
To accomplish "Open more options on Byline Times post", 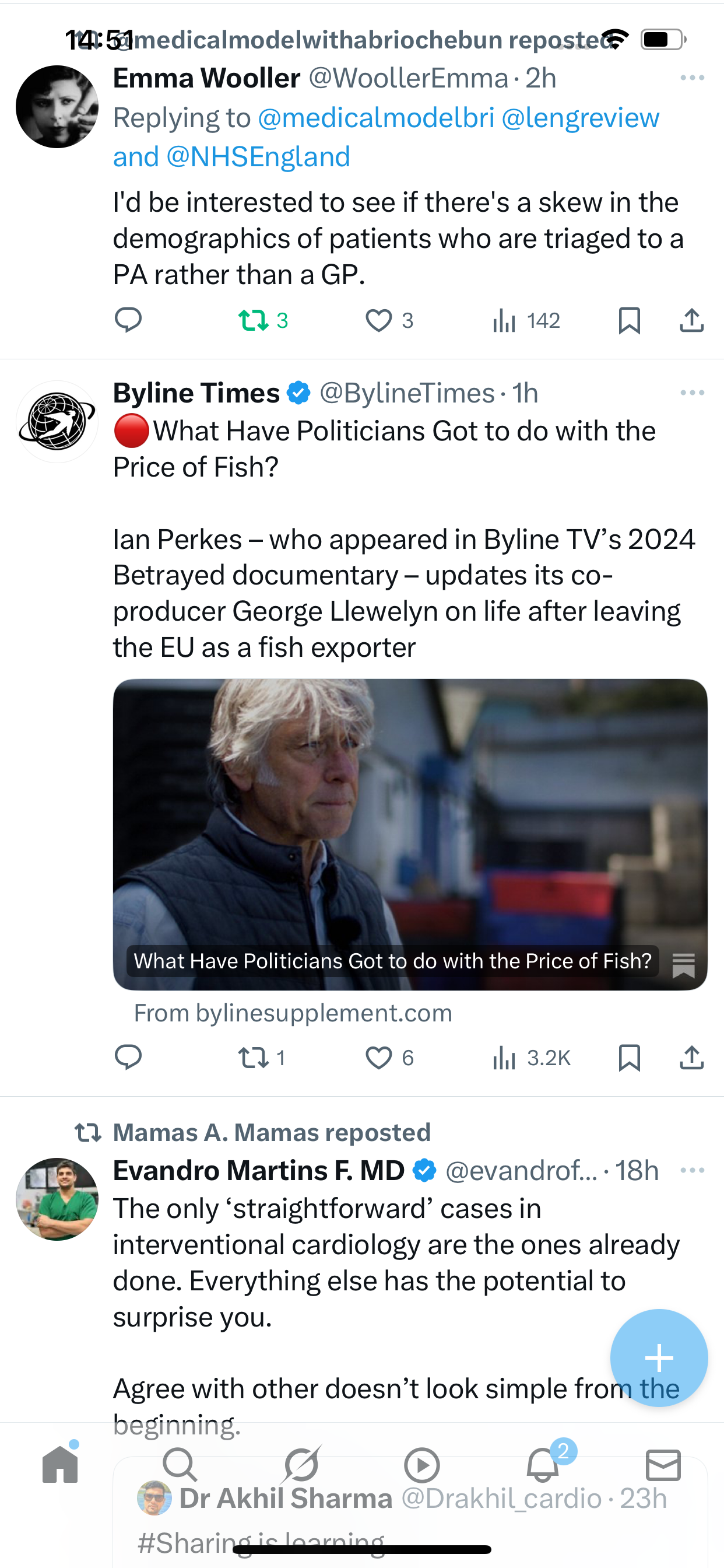I will tap(692, 393).
